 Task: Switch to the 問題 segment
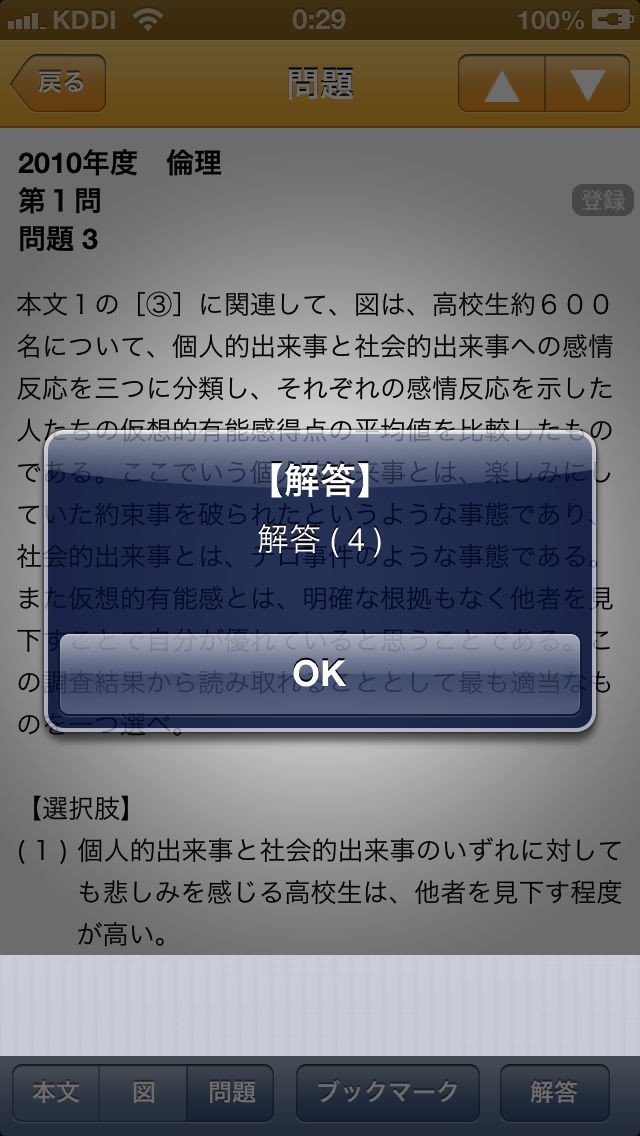coord(230,1093)
